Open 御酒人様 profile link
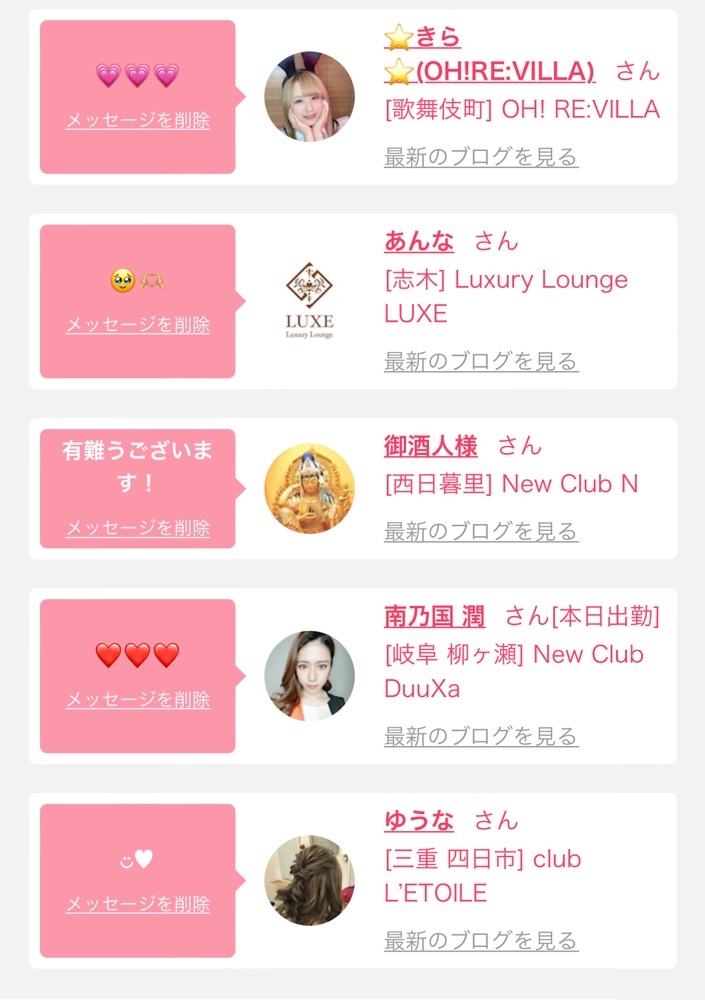This screenshot has width=705, height=1000. pos(431,446)
